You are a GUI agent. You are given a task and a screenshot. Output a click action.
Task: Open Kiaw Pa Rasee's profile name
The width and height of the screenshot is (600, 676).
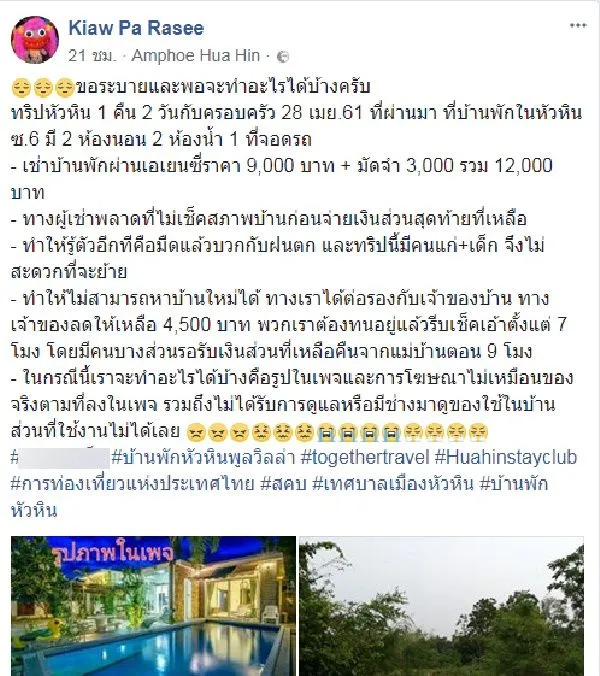(x=133, y=26)
